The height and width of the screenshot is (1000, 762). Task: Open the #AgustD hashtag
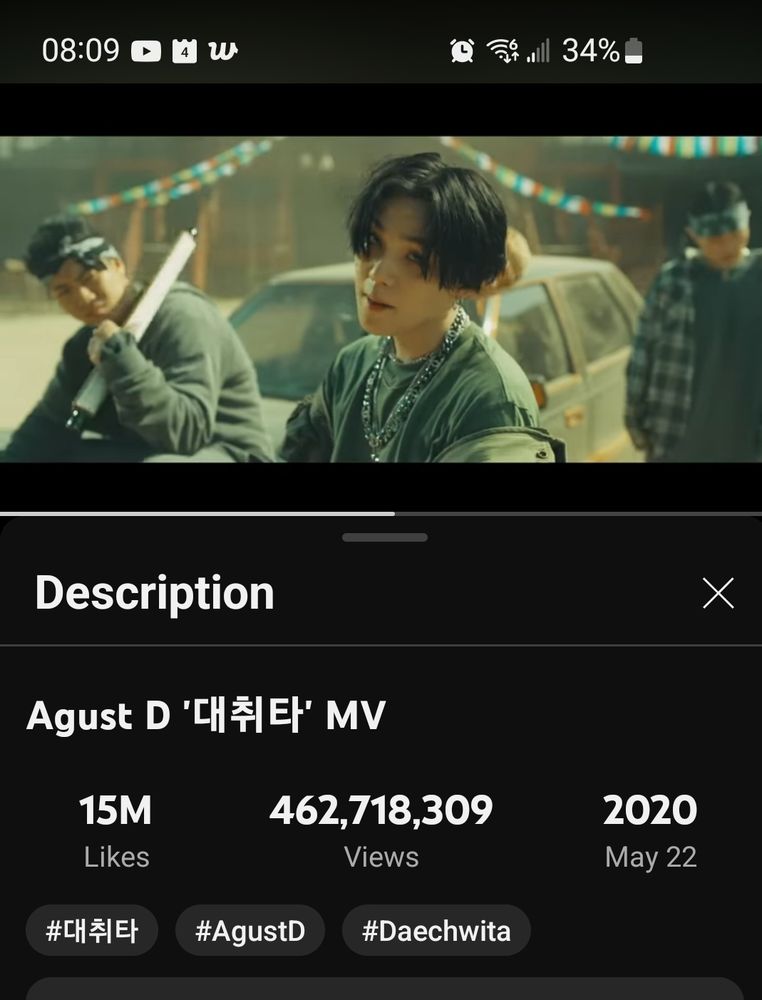click(250, 931)
